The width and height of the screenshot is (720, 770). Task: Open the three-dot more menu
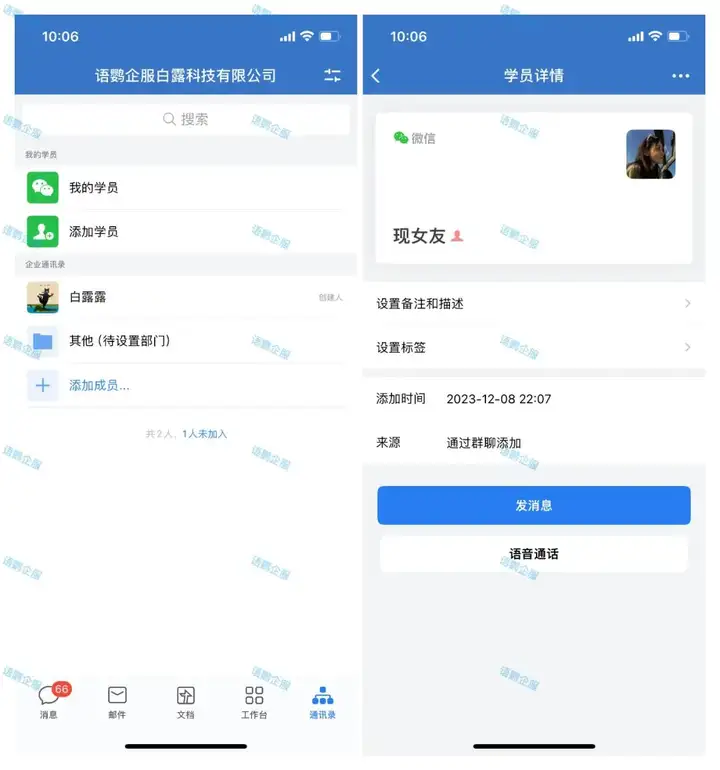coord(681,76)
